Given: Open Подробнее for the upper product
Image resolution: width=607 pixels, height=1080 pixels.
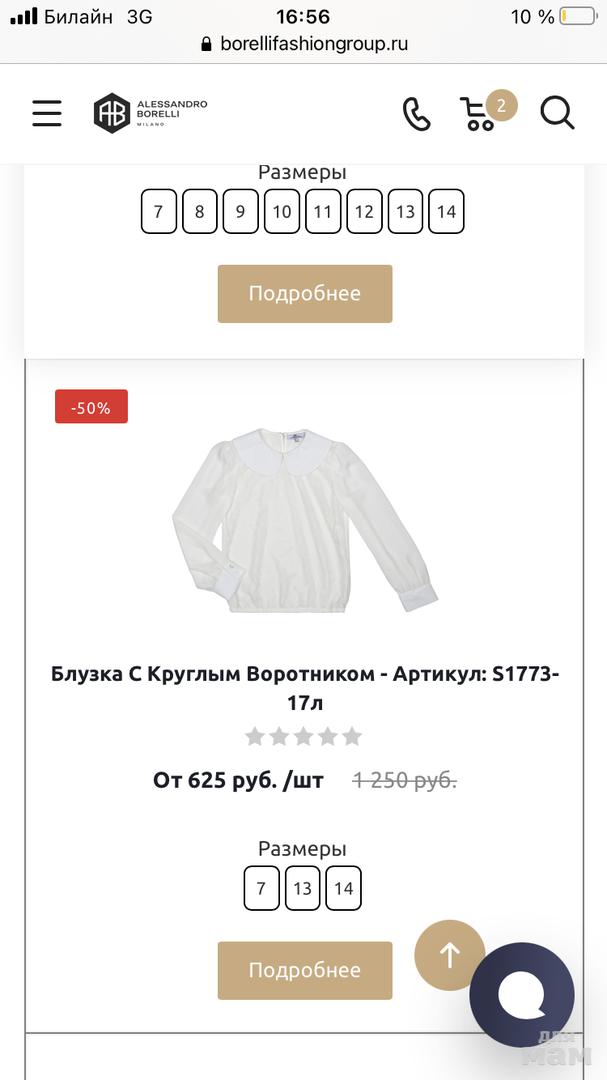Looking at the screenshot, I should (305, 294).
